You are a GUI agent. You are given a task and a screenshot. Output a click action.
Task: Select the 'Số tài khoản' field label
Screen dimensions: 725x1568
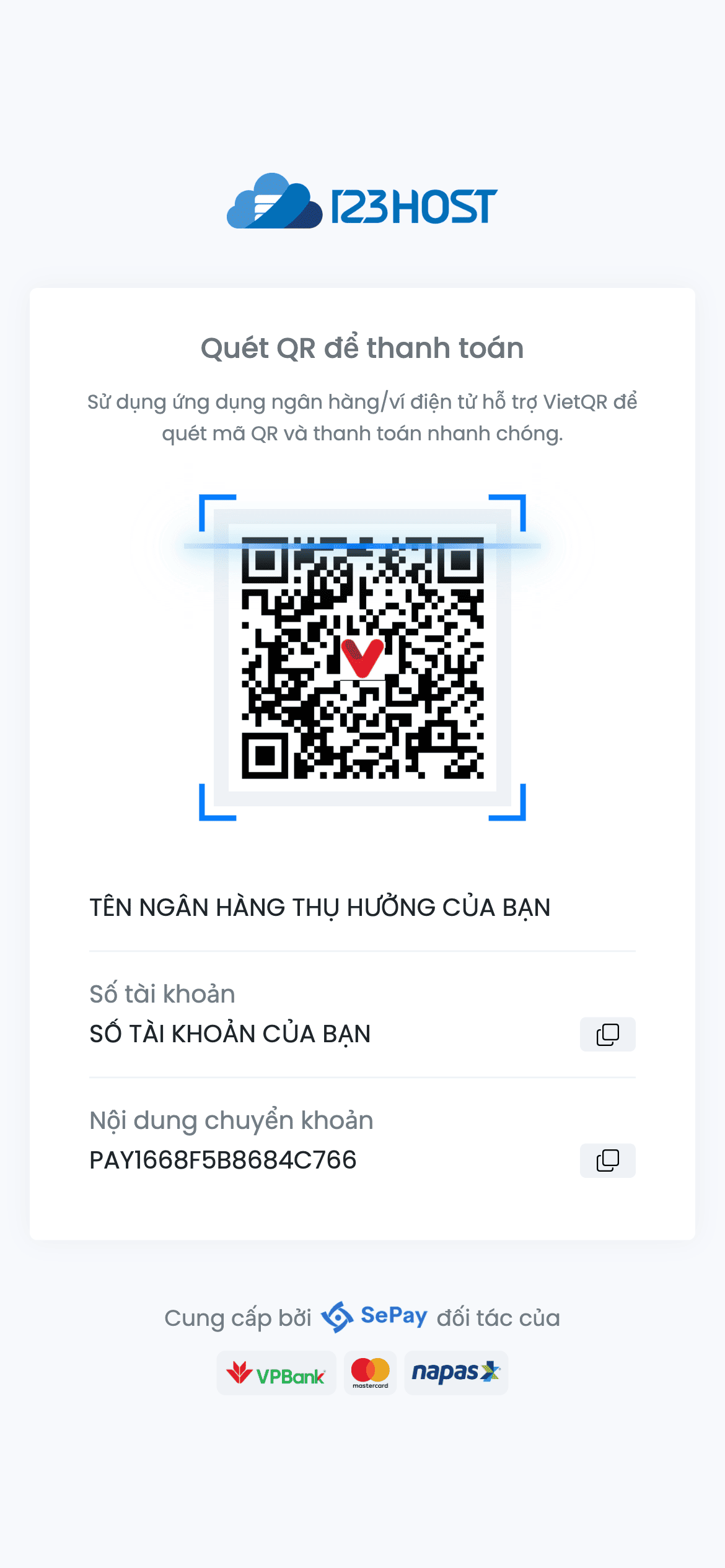click(162, 994)
